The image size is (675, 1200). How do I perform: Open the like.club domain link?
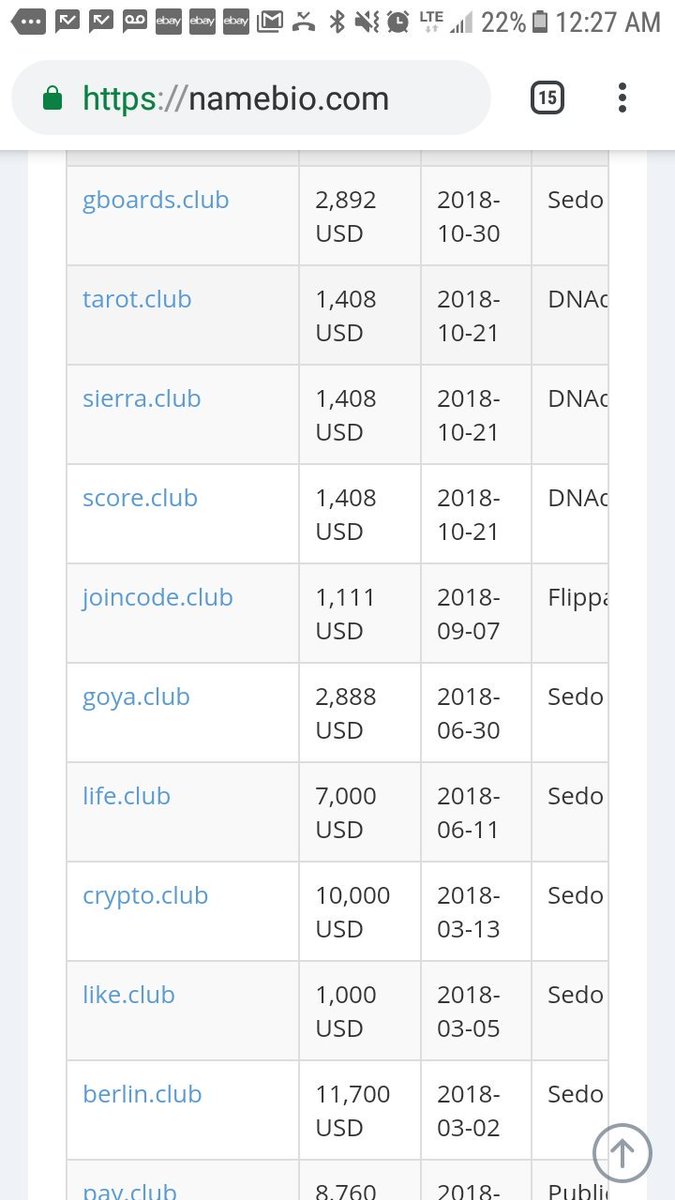click(x=129, y=995)
